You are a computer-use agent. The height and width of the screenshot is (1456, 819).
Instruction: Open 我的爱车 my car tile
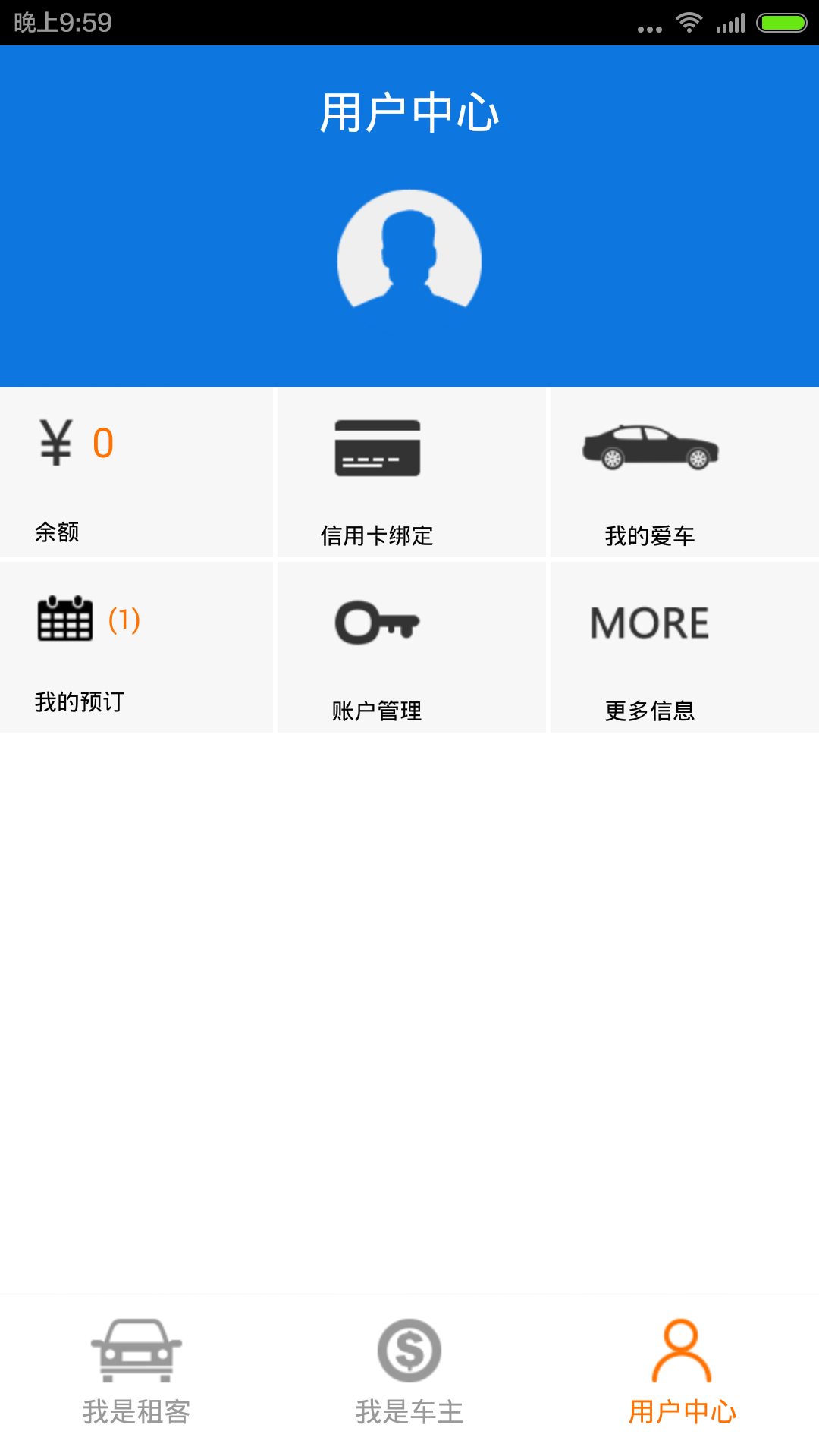coord(684,472)
